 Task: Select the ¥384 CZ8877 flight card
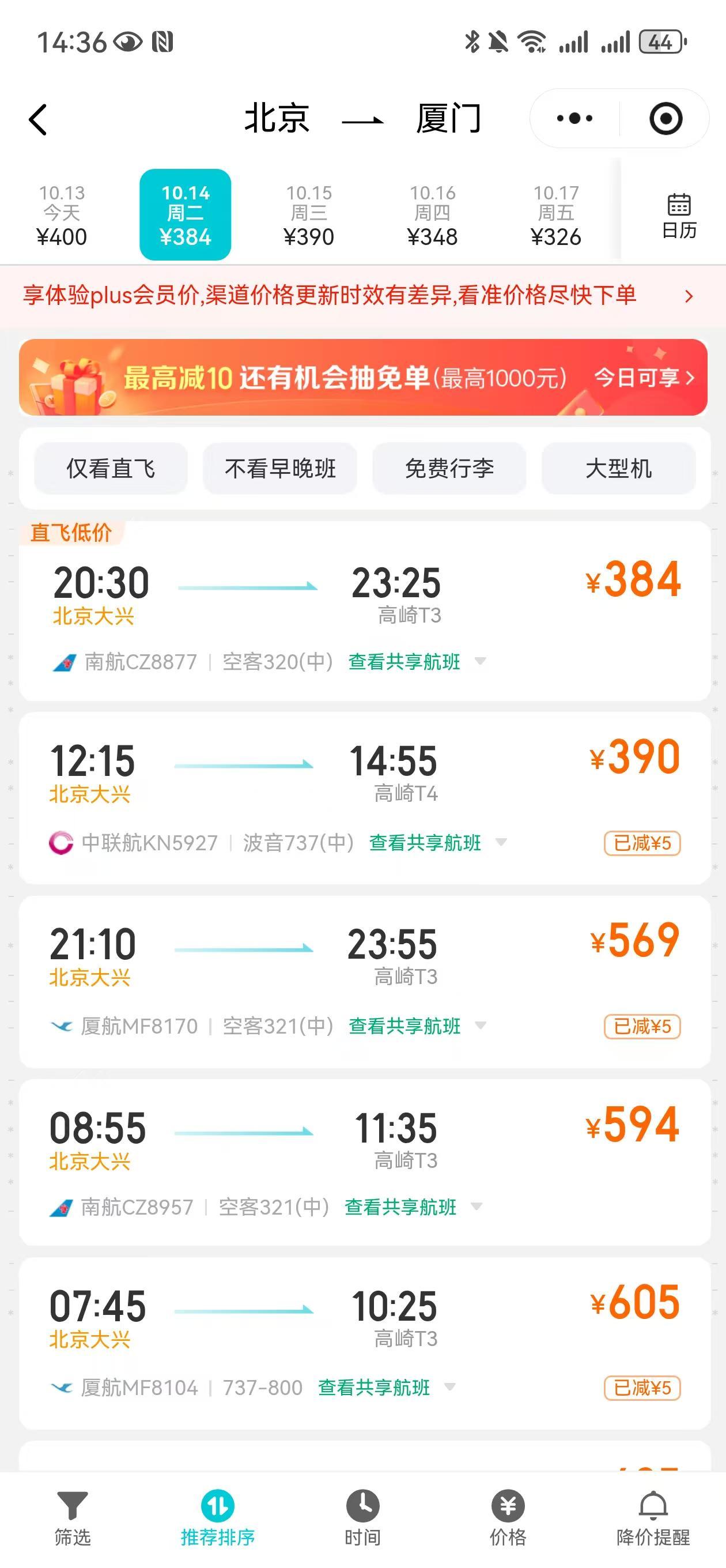point(361,609)
